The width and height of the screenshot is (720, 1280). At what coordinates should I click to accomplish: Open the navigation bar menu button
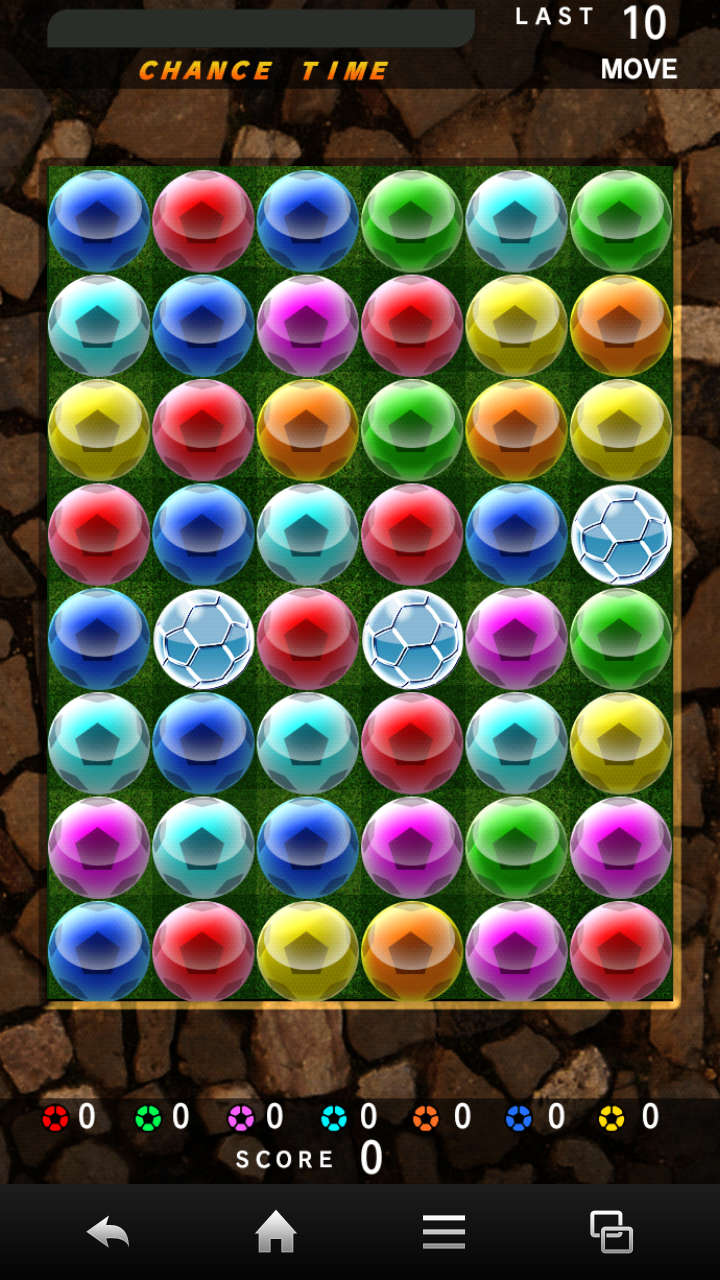[443, 1232]
